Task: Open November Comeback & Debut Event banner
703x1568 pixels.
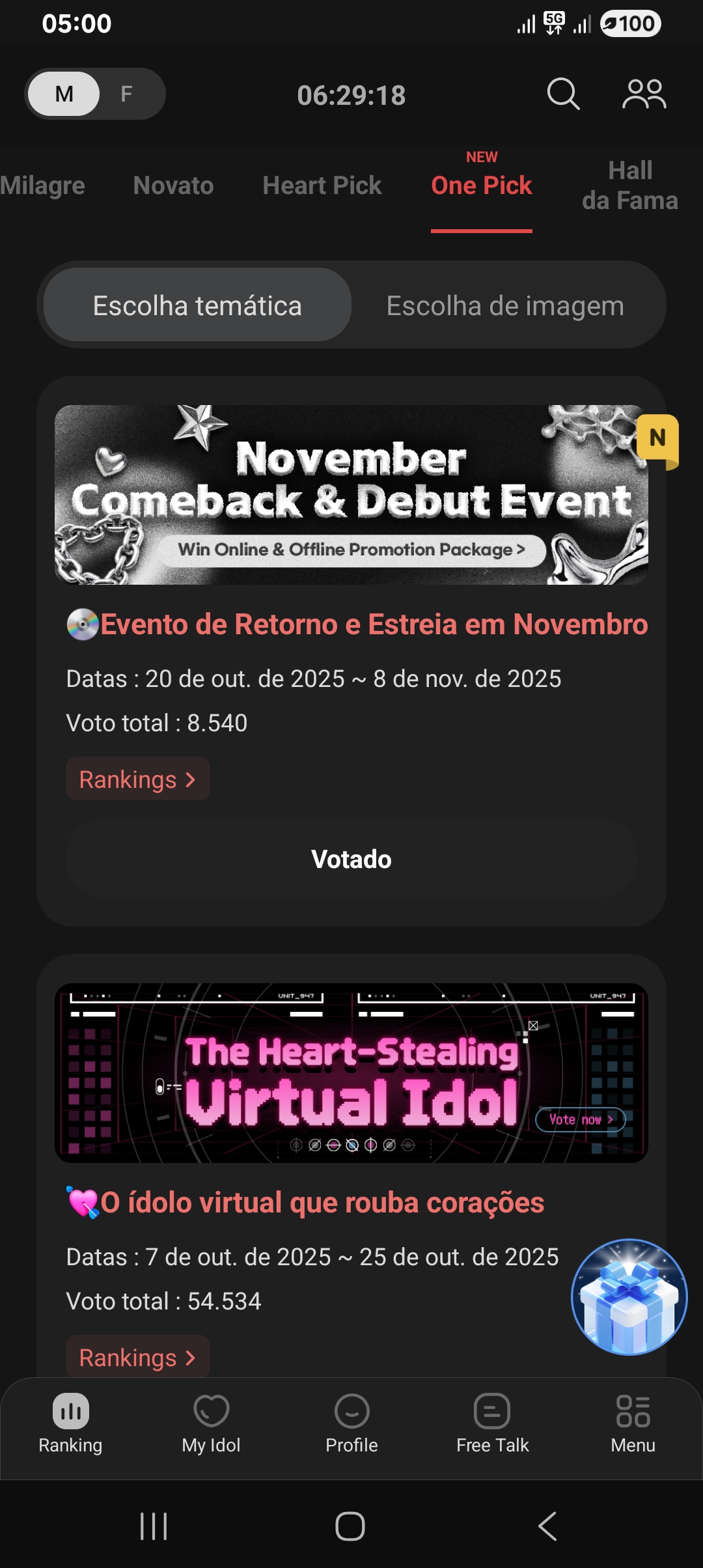Action: click(351, 495)
